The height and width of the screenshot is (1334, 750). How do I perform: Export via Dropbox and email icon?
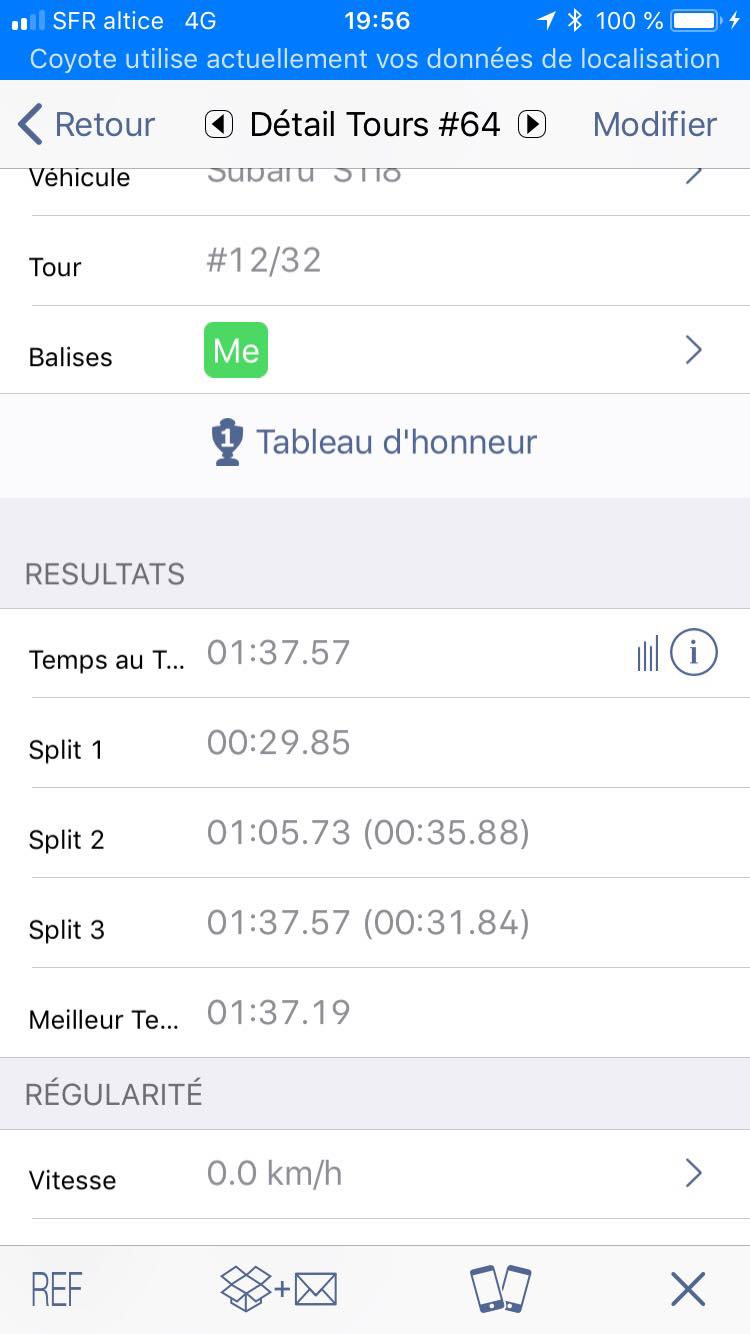coord(279,1290)
